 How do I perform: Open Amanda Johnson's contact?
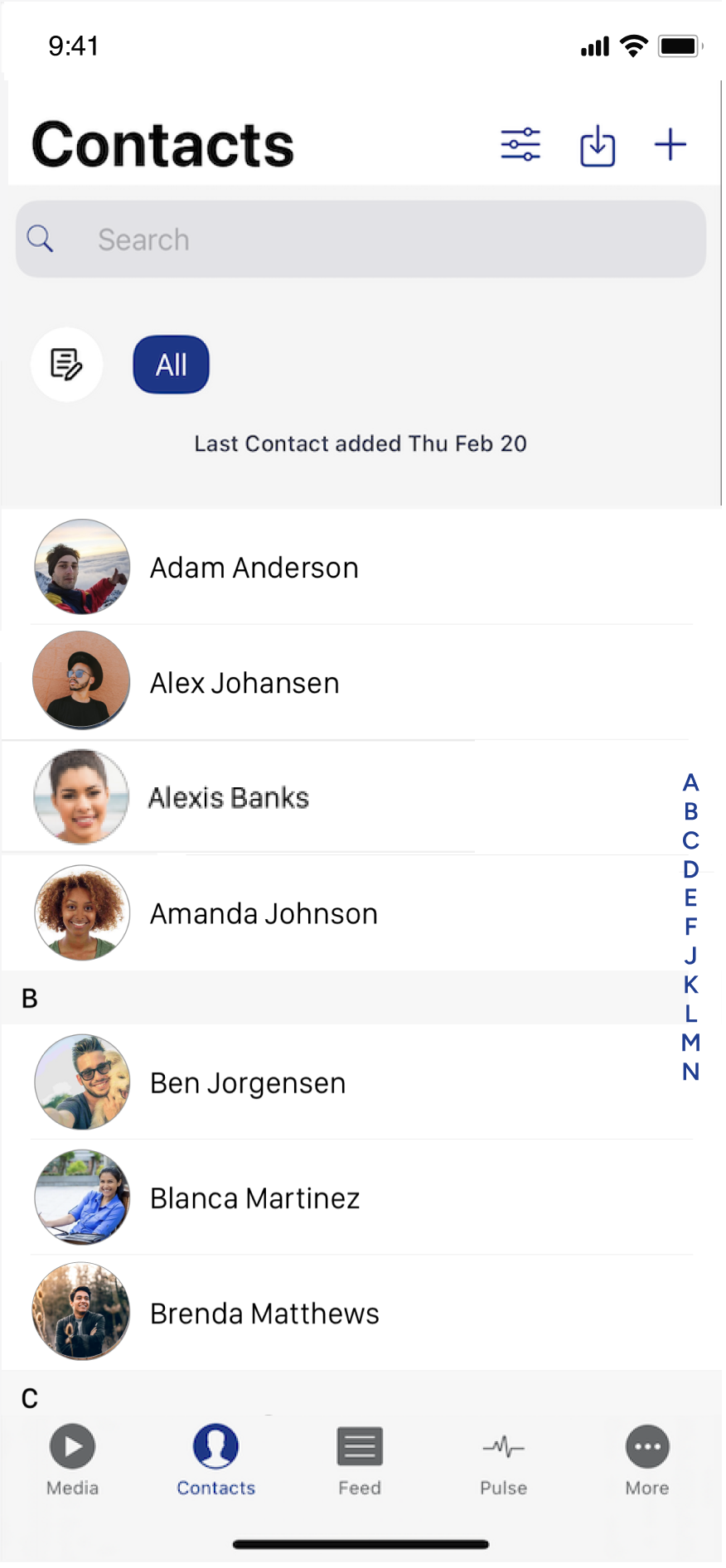point(264,914)
